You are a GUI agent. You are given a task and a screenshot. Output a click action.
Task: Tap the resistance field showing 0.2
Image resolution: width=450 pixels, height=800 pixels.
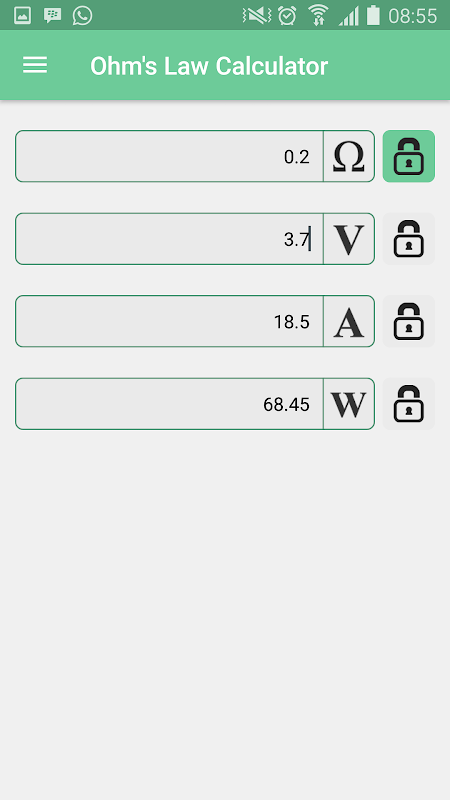169,156
